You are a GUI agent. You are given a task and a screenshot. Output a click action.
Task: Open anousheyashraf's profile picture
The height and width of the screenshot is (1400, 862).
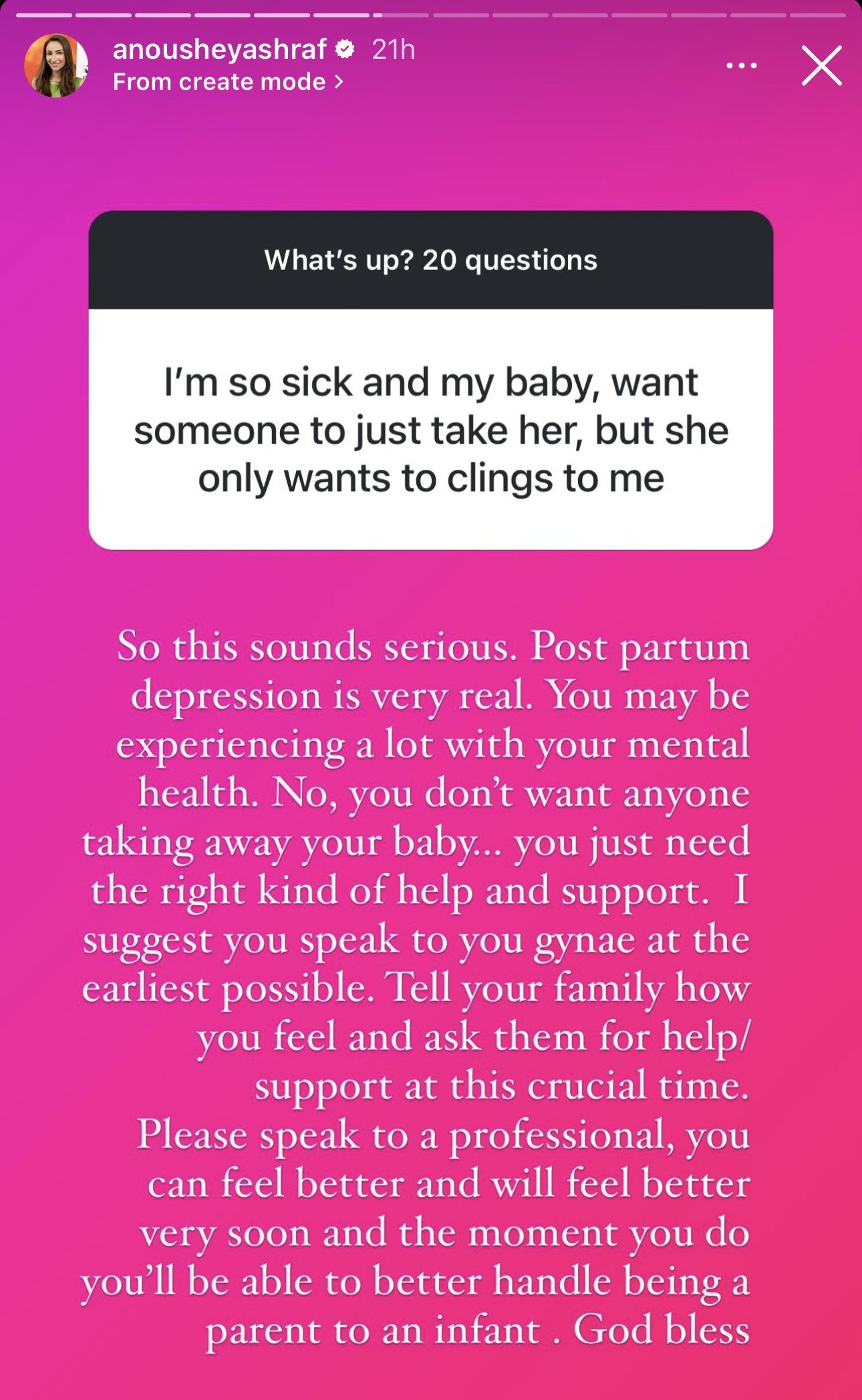click(x=56, y=65)
